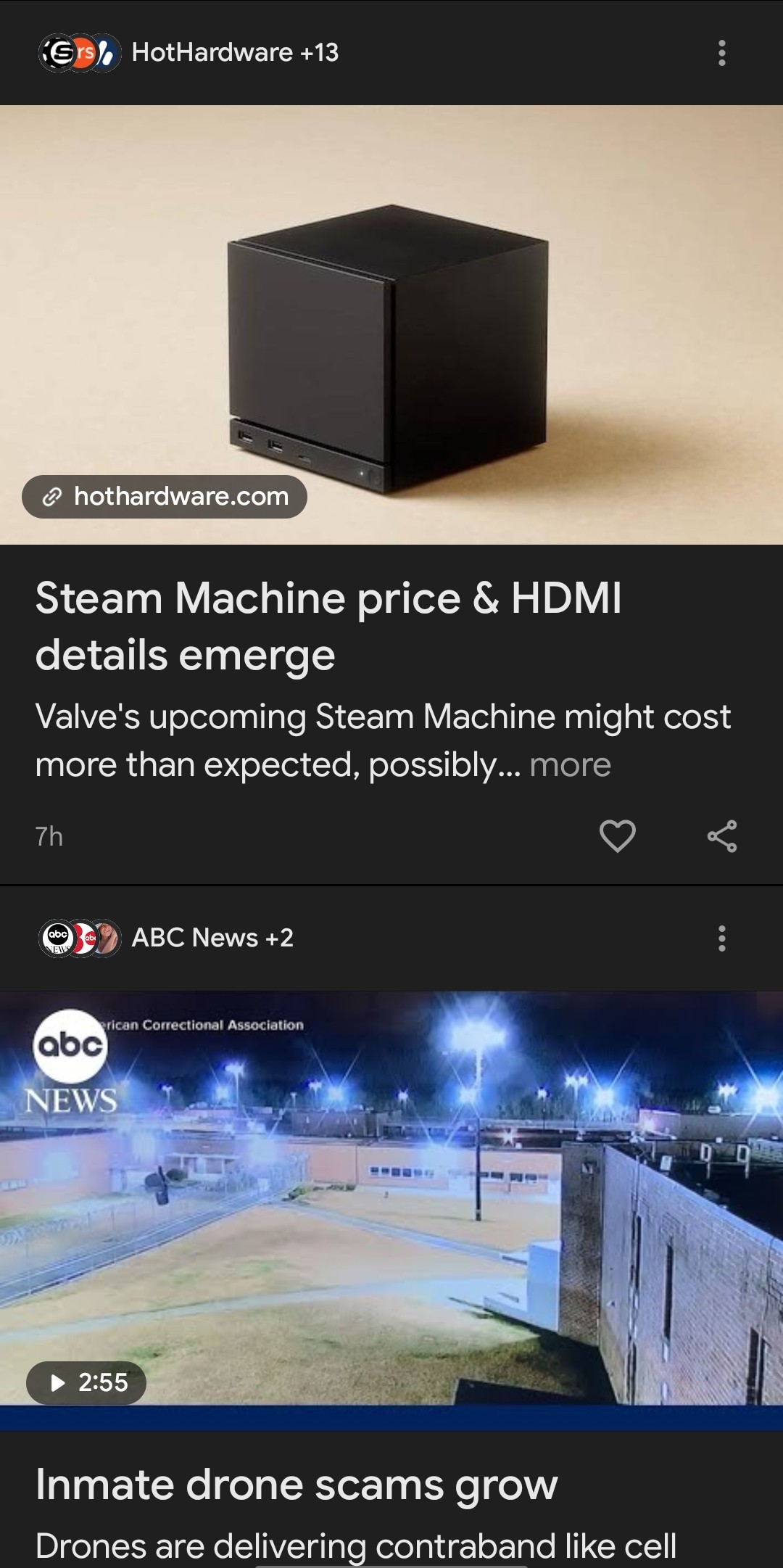Open overflow menu on the HotHardware card
The width and height of the screenshot is (783, 1568).
coord(721,53)
